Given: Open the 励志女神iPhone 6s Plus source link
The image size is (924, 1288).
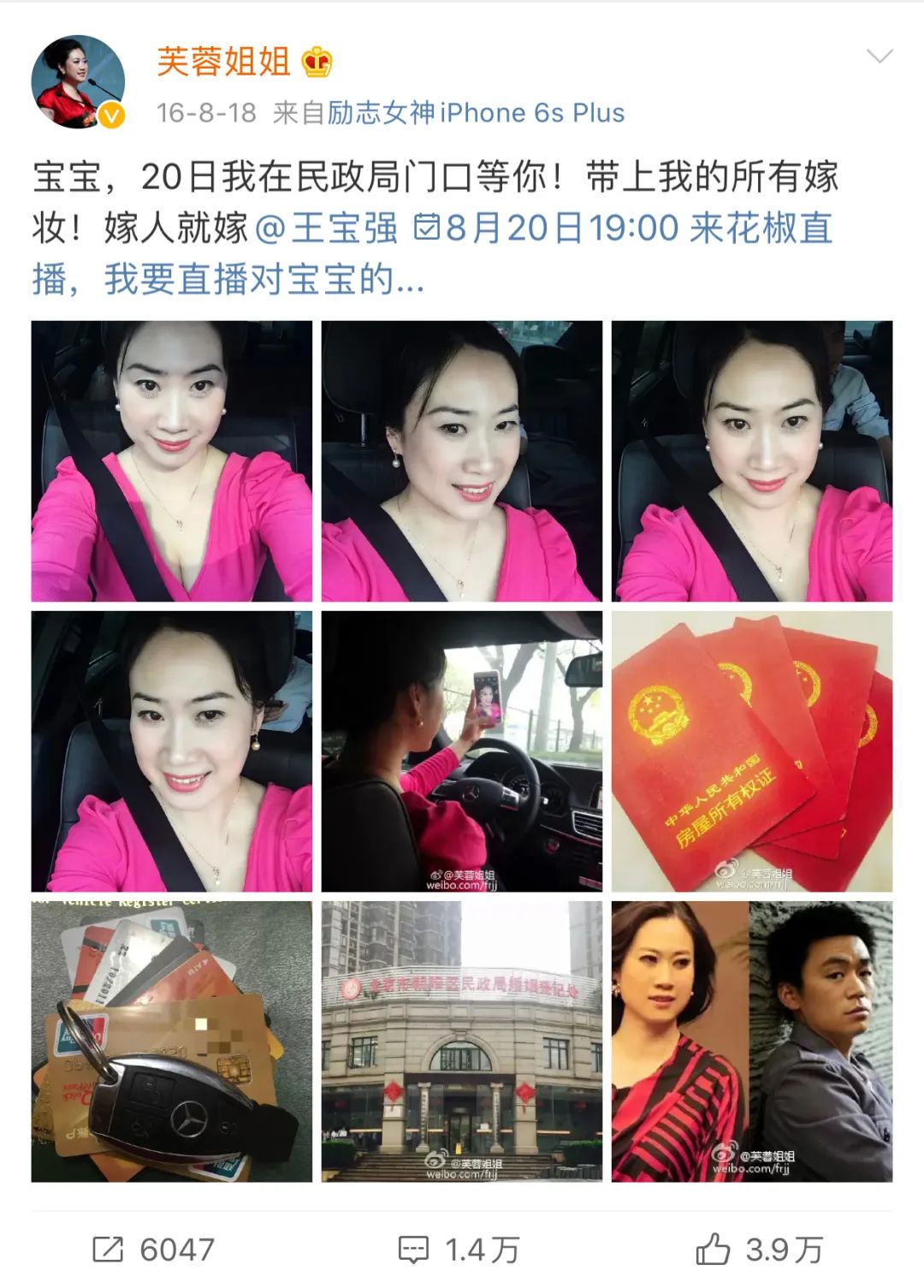Looking at the screenshot, I should point(476,113).
